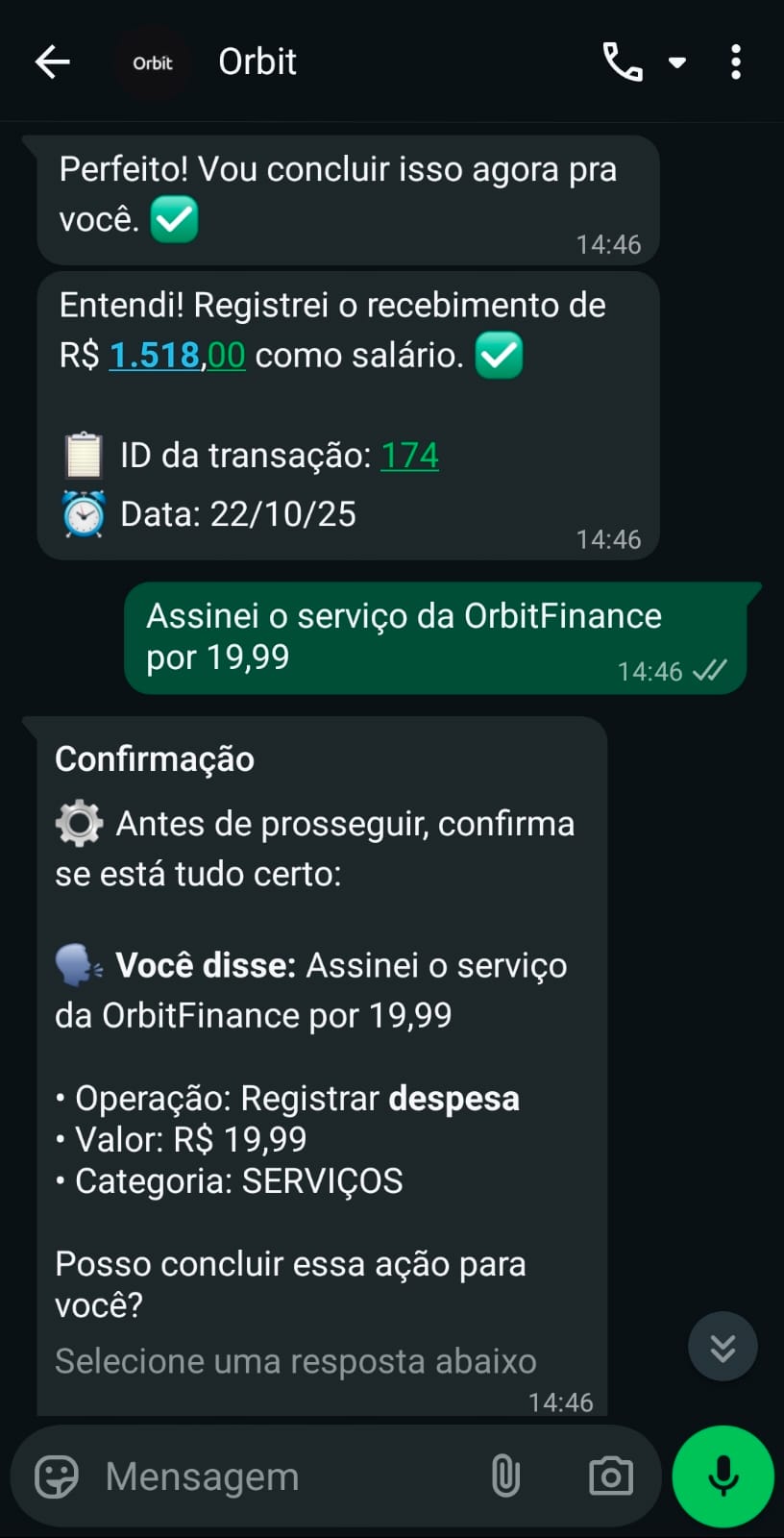The height and width of the screenshot is (1538, 784).
Task: Open 'Selecione uma resposta abaixo' response list
Action: pos(296,1360)
